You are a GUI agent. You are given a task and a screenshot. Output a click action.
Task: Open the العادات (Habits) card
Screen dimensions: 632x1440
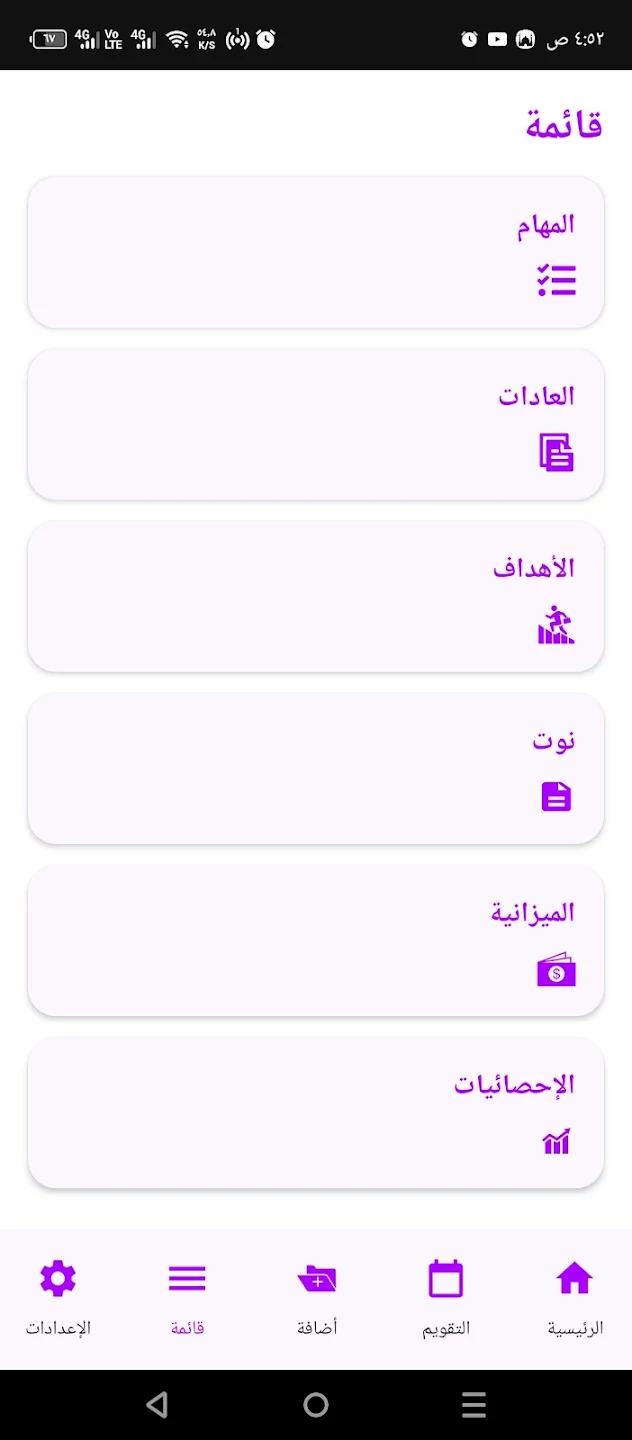coord(316,424)
